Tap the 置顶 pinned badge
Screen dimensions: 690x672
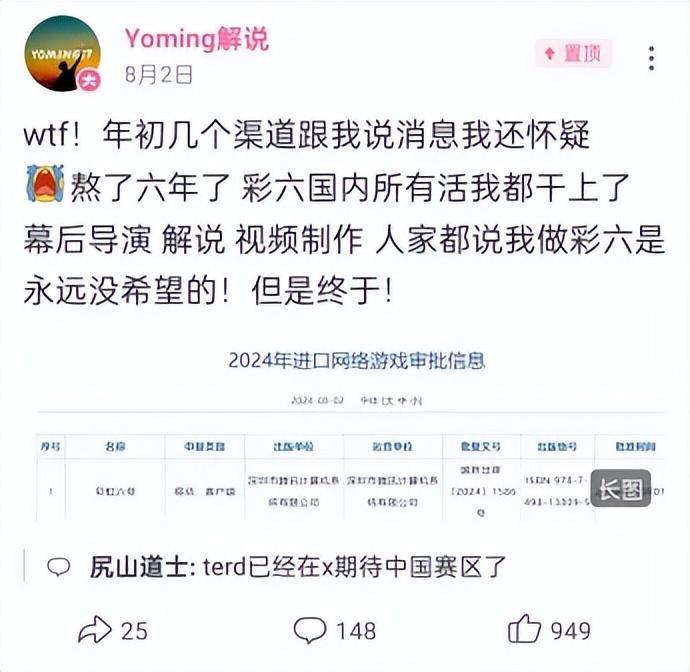tap(572, 53)
